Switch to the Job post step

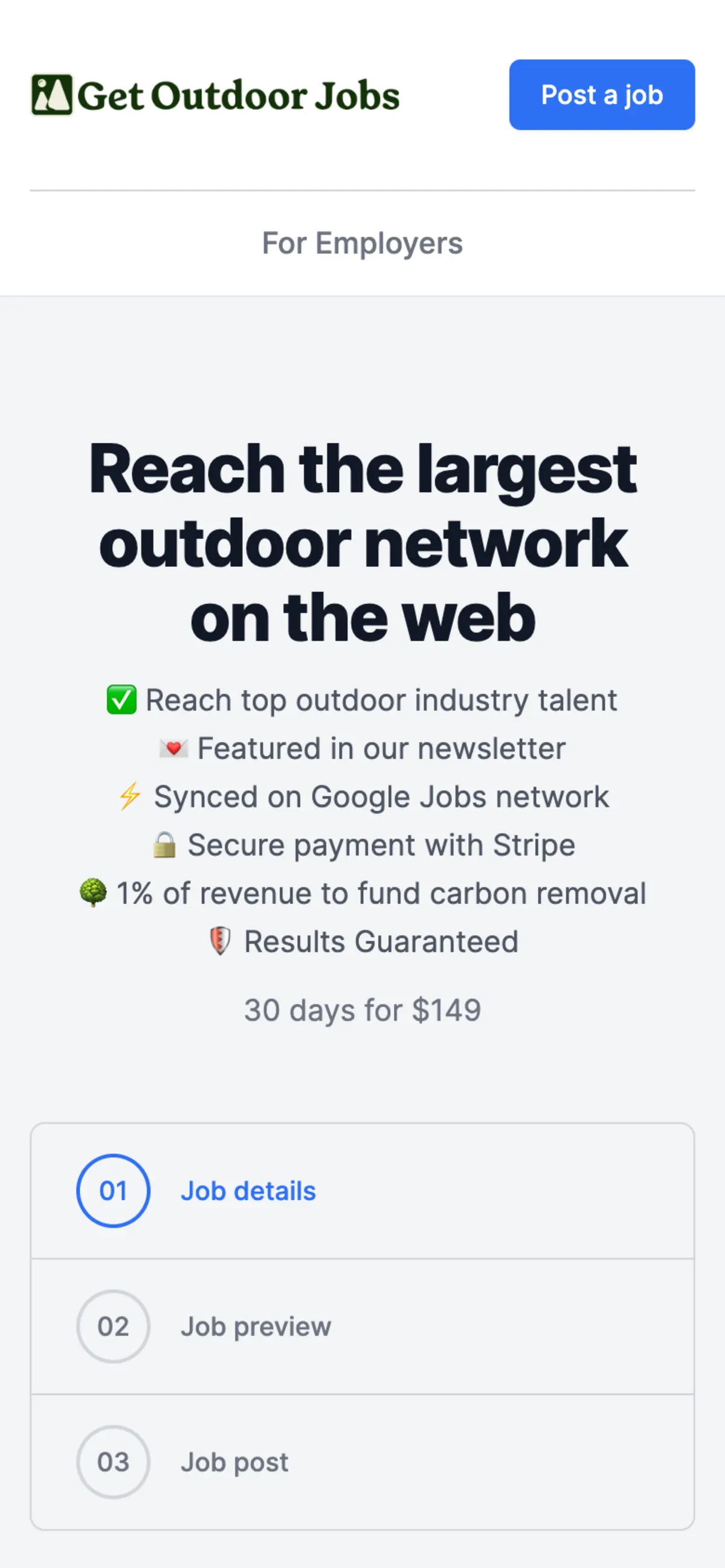pos(234,1462)
